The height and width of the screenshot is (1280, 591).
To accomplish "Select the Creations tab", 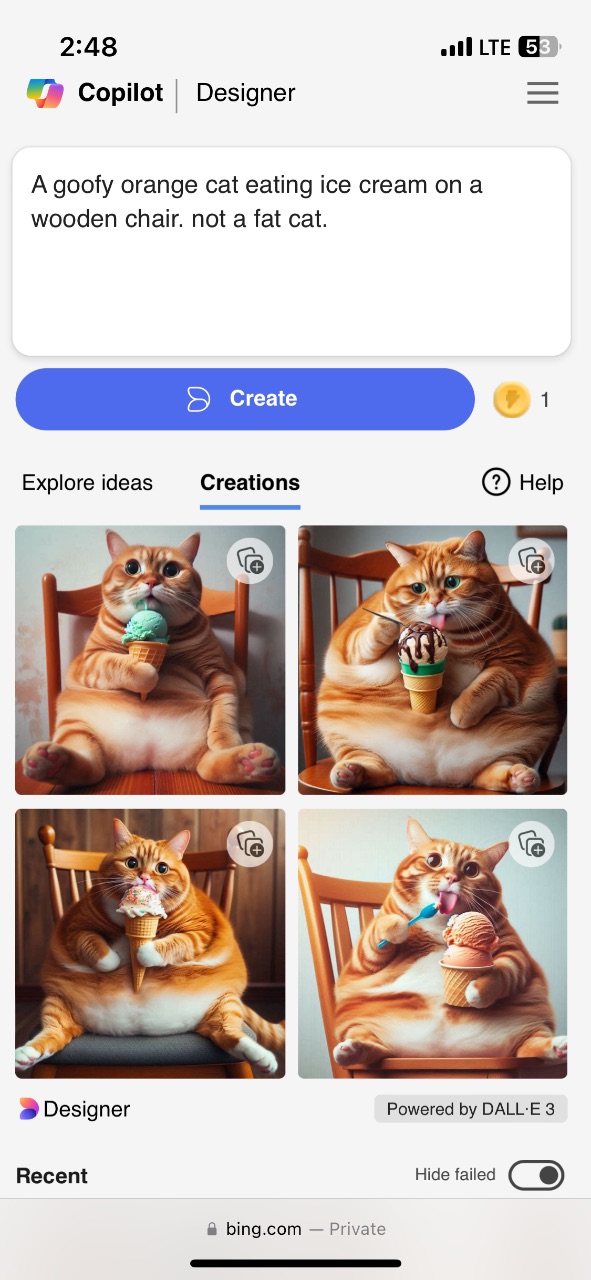I will click(250, 483).
